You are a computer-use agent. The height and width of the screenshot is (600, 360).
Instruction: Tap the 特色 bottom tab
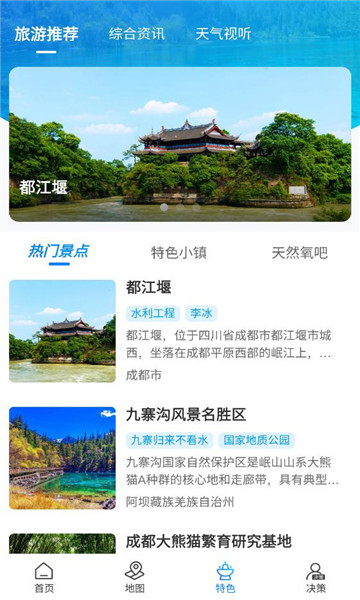[225, 578]
